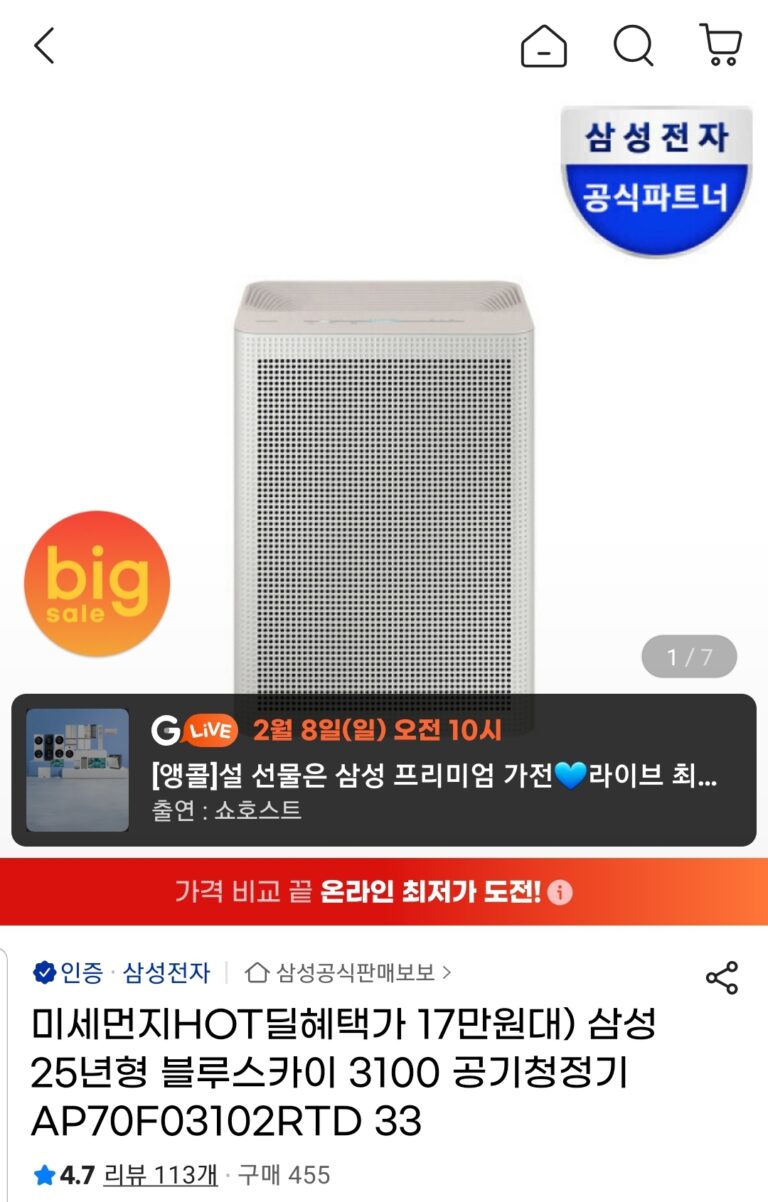
Task: Visit the 삼성공식판매보보 seller store
Action: tap(349, 972)
